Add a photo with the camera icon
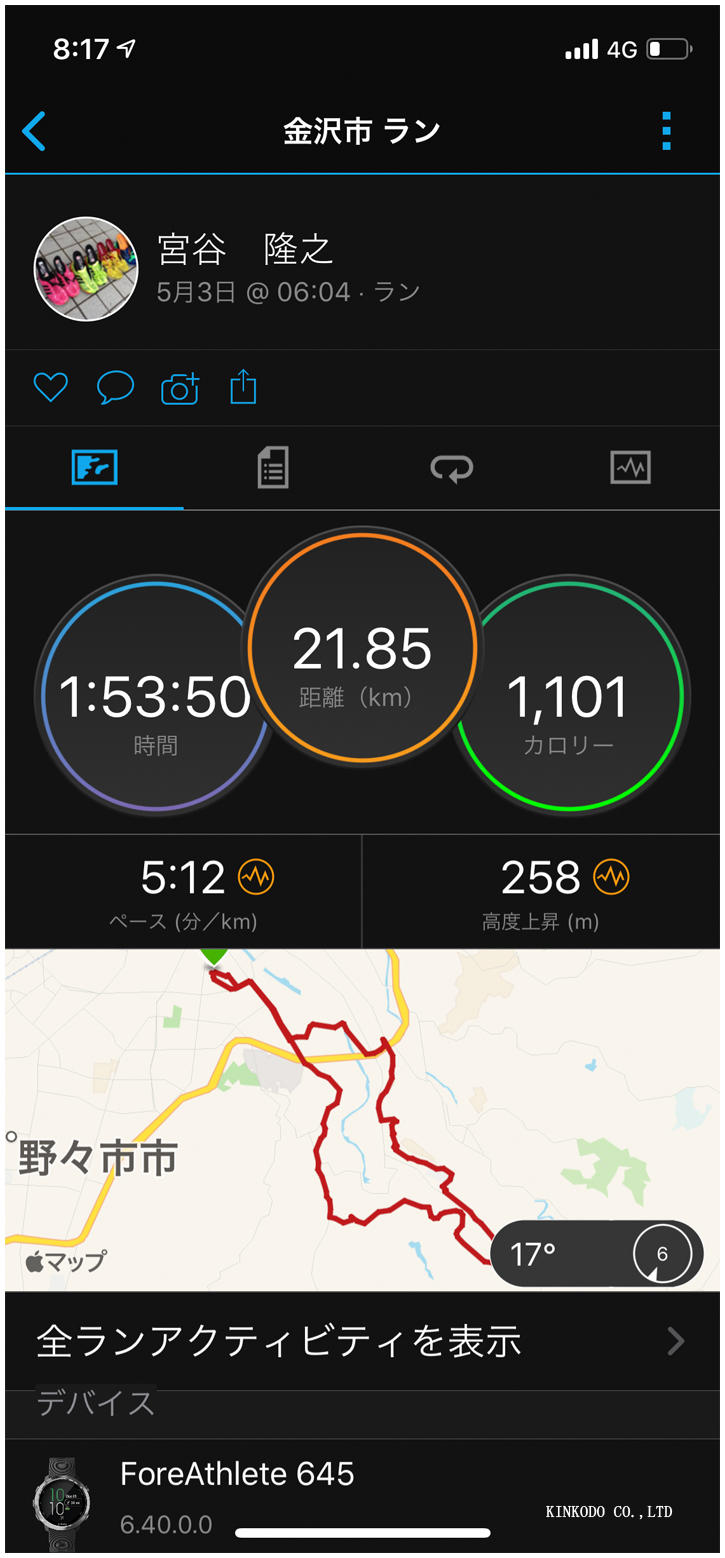 tap(180, 387)
